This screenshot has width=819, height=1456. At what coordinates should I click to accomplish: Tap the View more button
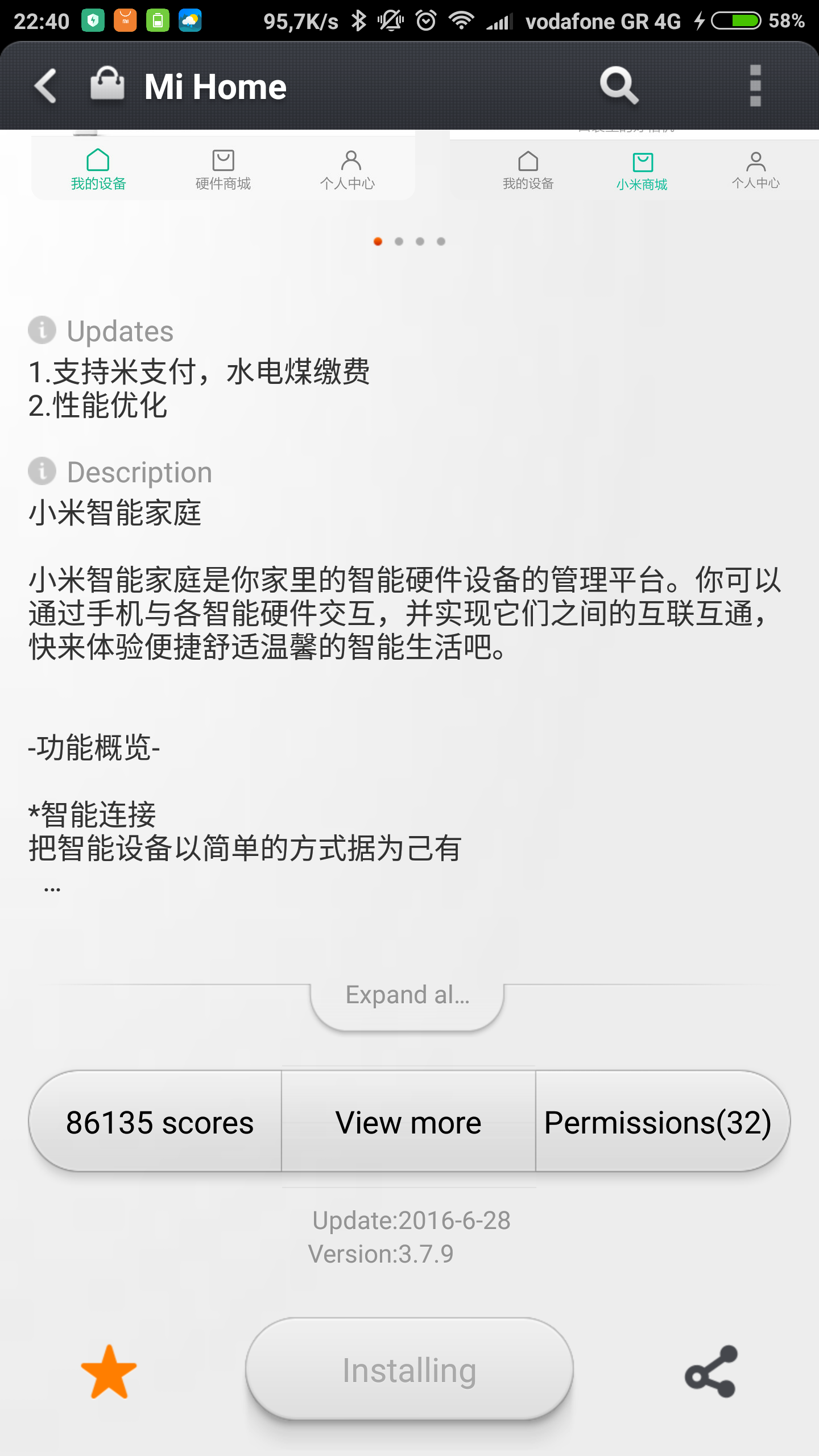(x=408, y=1123)
